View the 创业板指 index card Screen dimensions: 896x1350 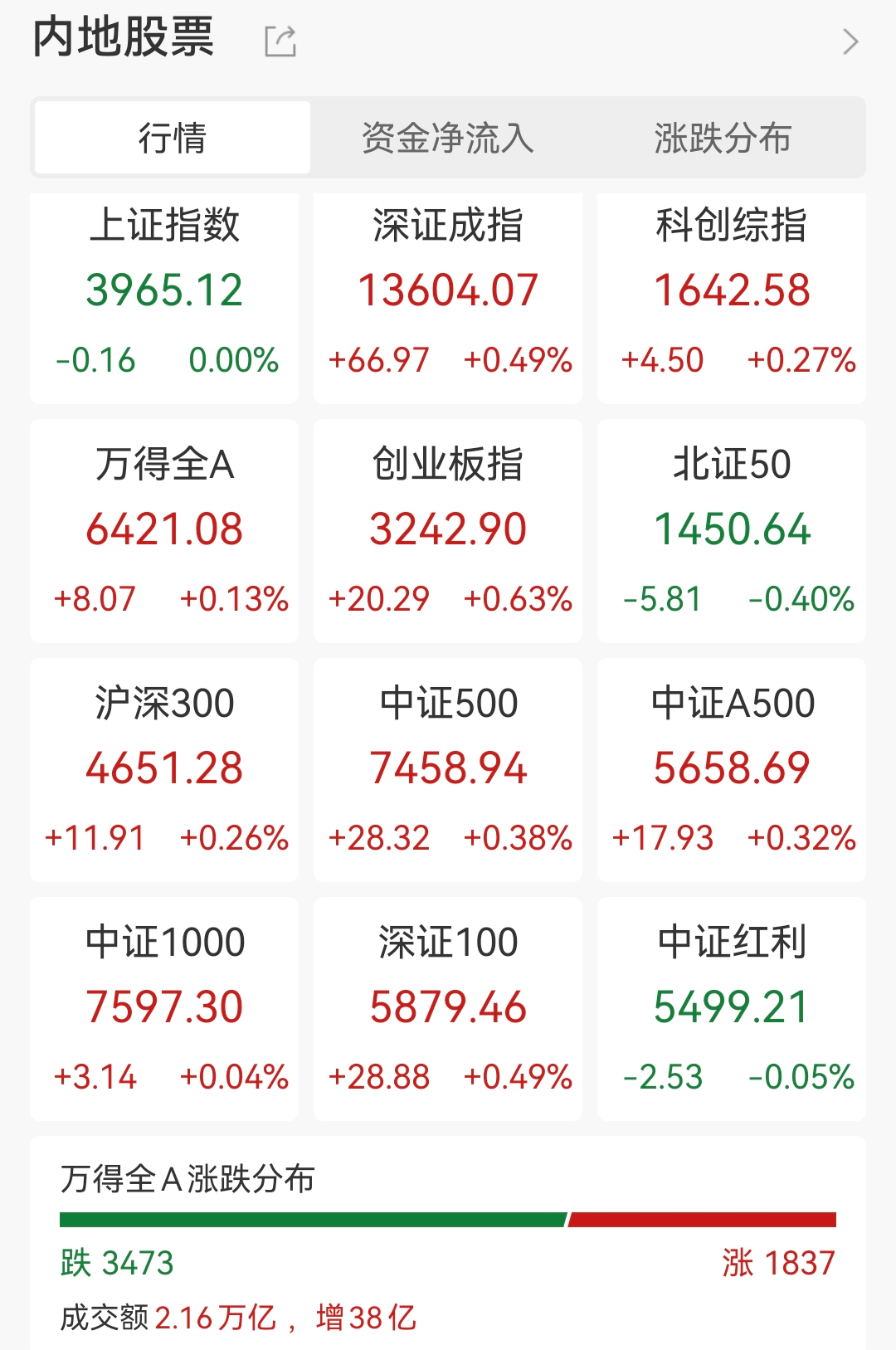(448, 531)
